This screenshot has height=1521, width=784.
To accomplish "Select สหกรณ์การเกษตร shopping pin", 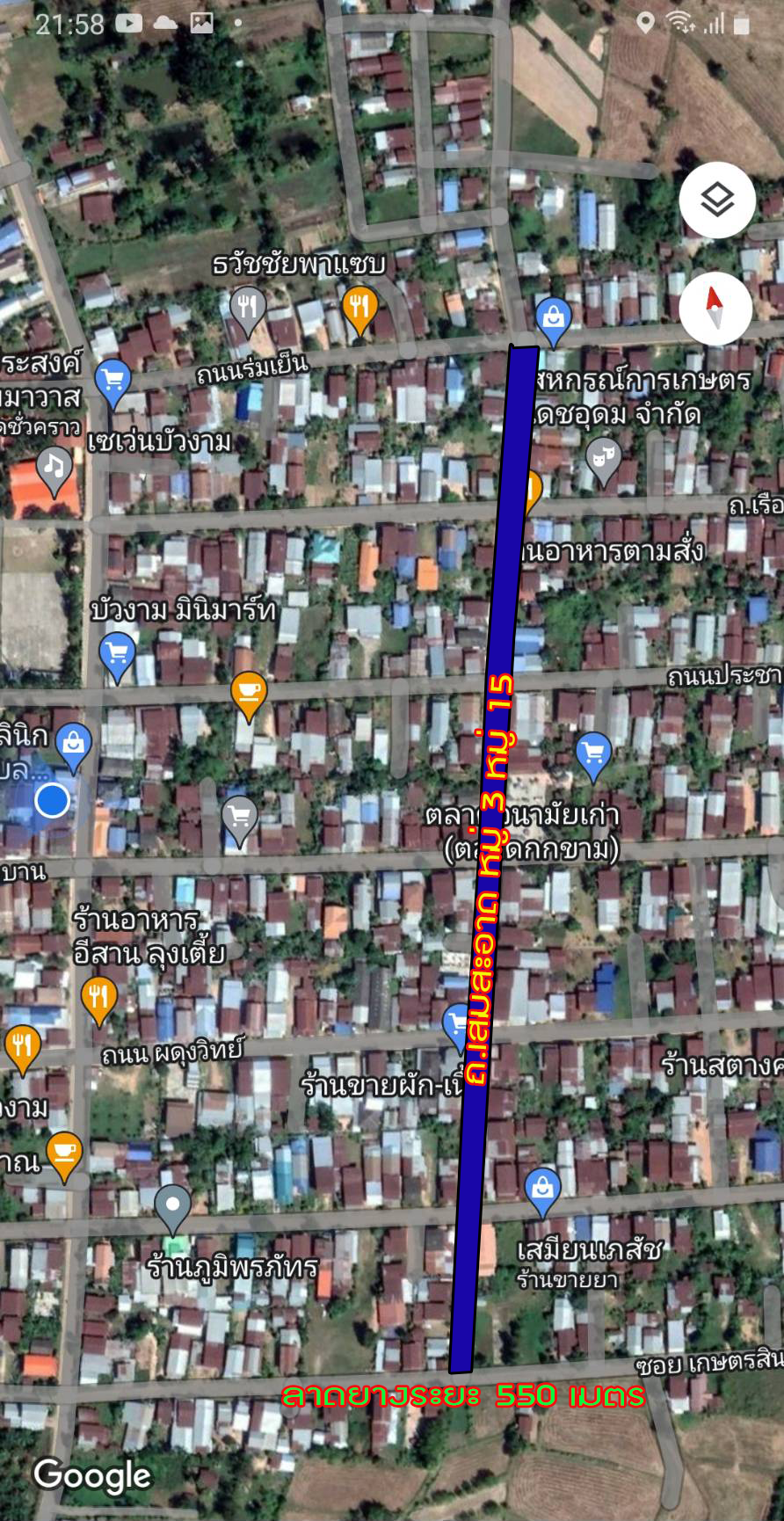I will [553, 315].
